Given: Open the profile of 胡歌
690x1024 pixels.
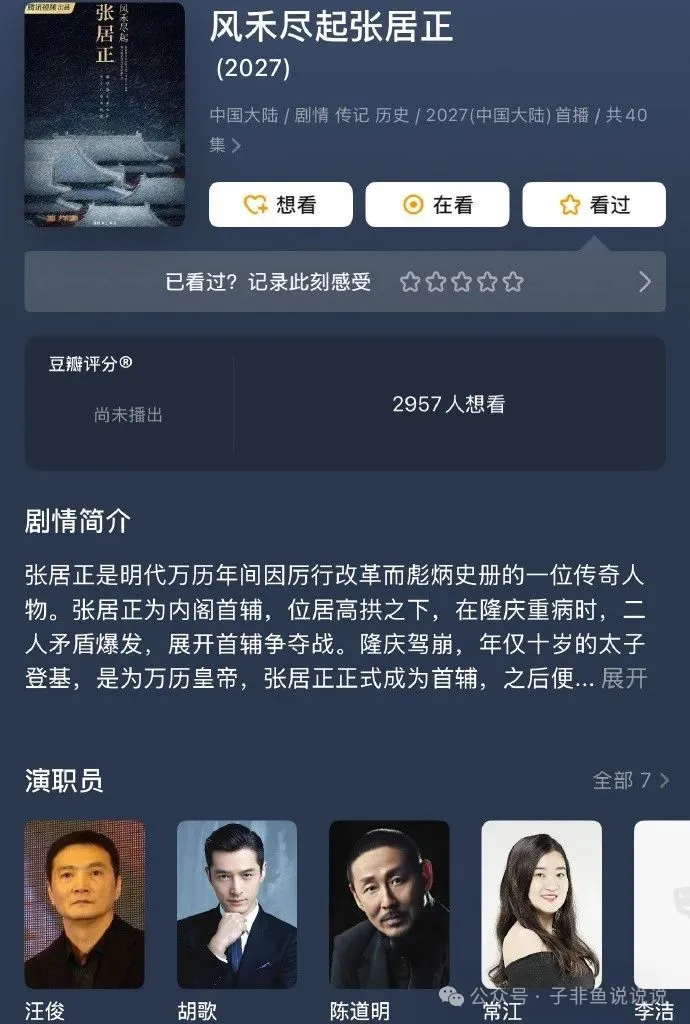Looking at the screenshot, I should (x=237, y=905).
